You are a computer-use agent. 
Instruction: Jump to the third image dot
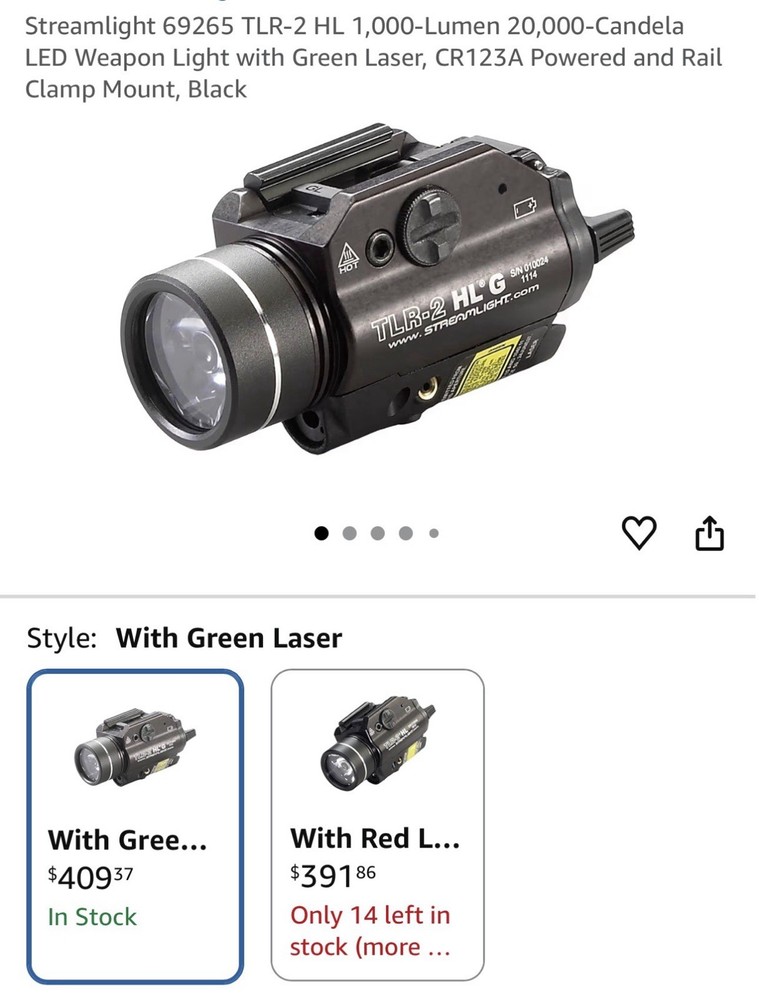377,533
